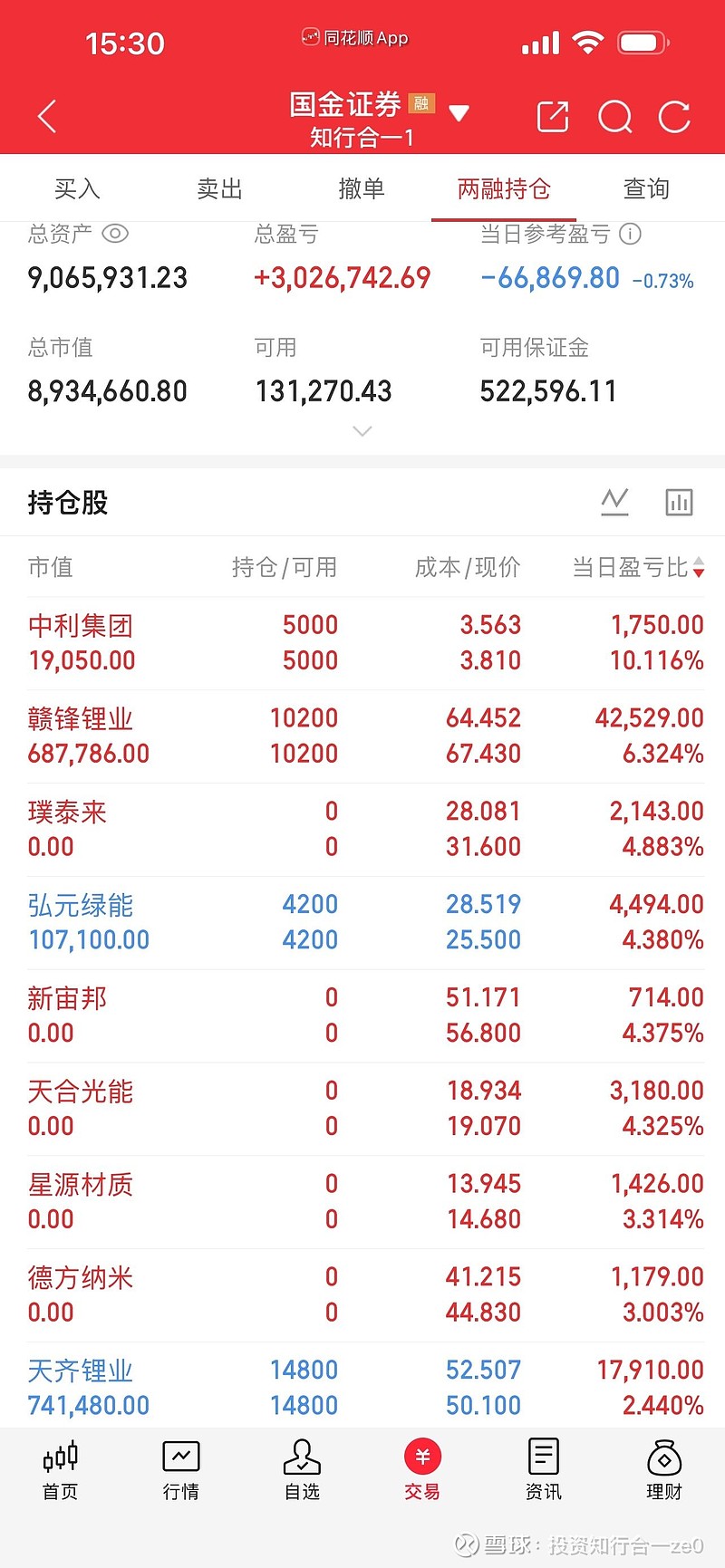Viewport: 725px width, 1568px height.
Task: Switch to the 买入 tab
Action: tap(77, 188)
